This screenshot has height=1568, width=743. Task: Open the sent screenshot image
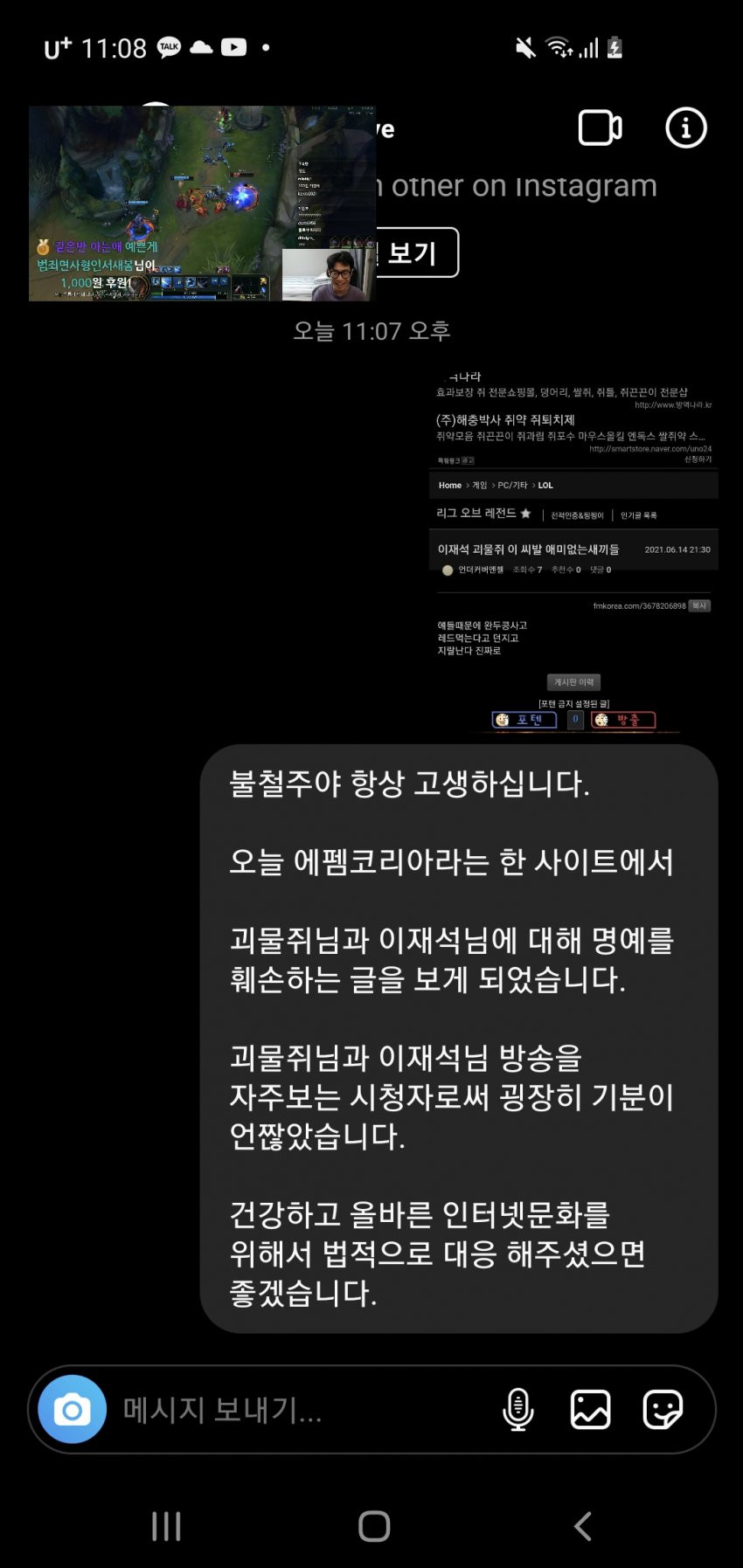click(574, 550)
